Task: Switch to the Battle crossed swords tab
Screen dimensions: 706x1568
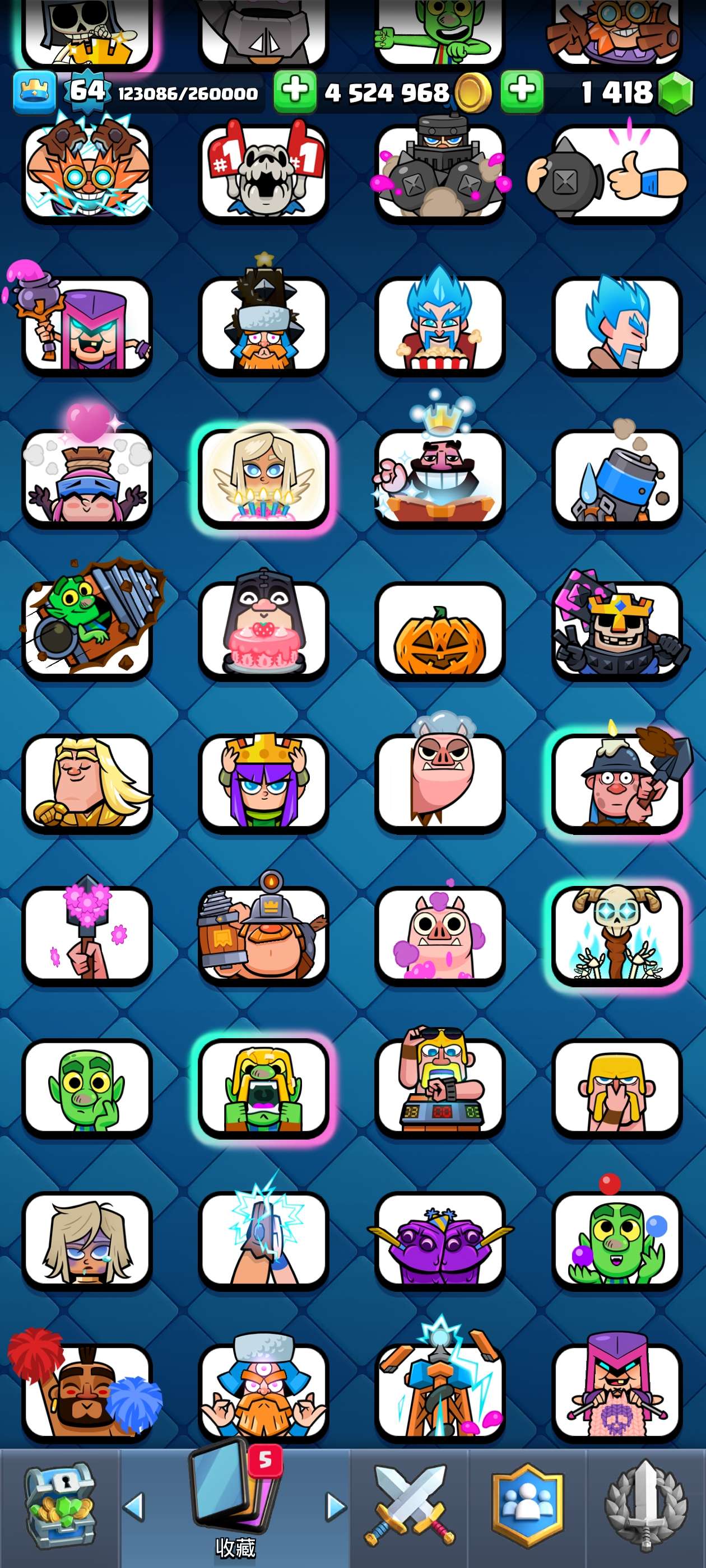Action: tap(410, 1505)
